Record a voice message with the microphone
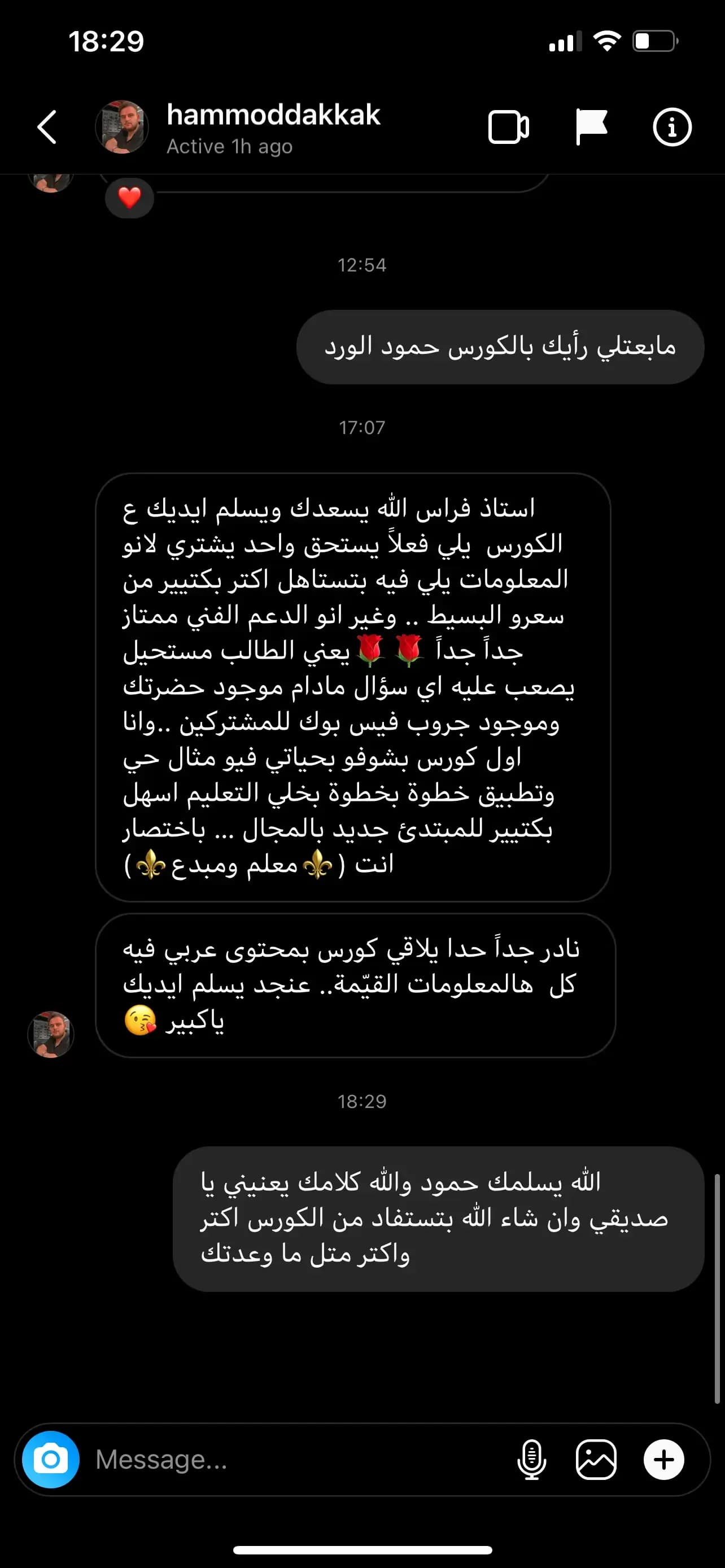Viewport: 725px width, 1568px height. click(531, 1459)
